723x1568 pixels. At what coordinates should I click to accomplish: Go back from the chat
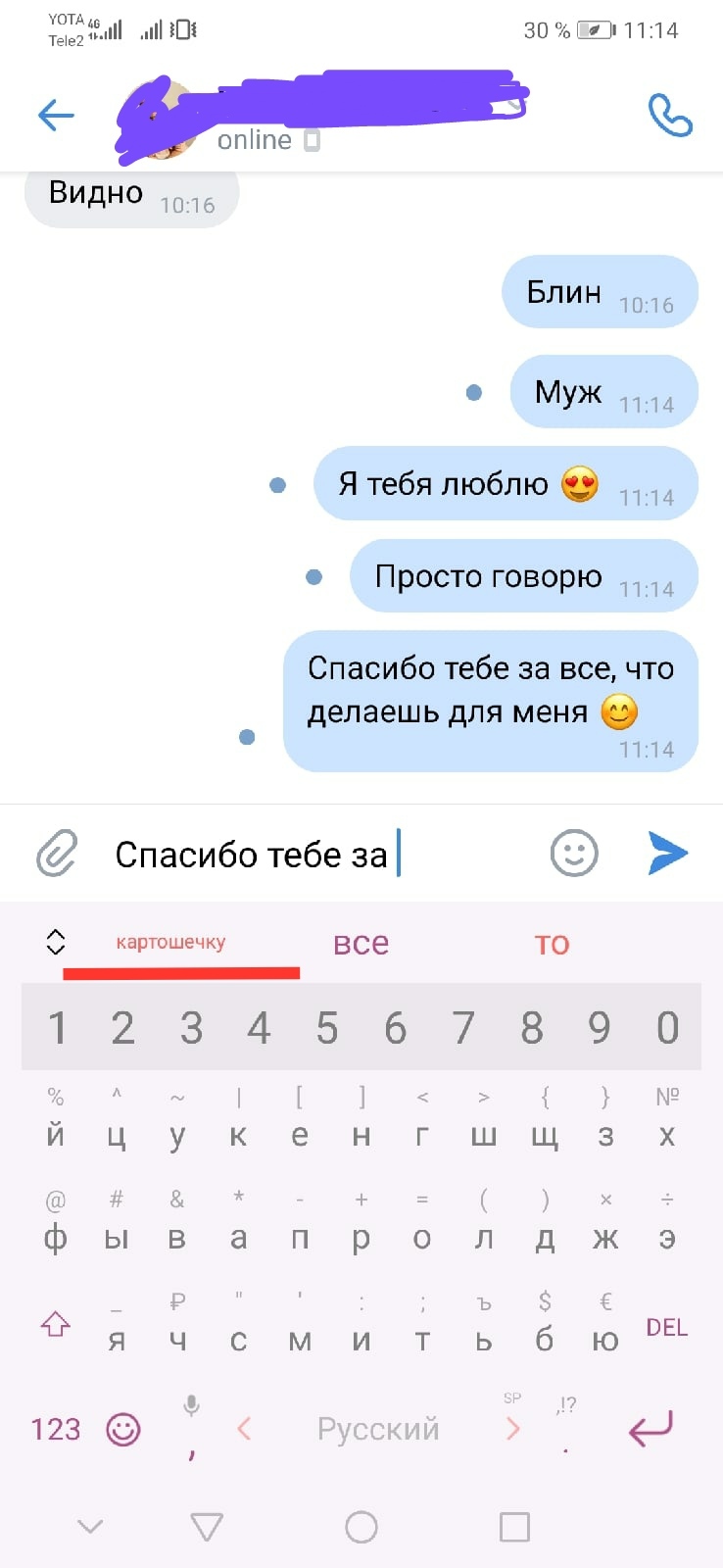tap(56, 116)
